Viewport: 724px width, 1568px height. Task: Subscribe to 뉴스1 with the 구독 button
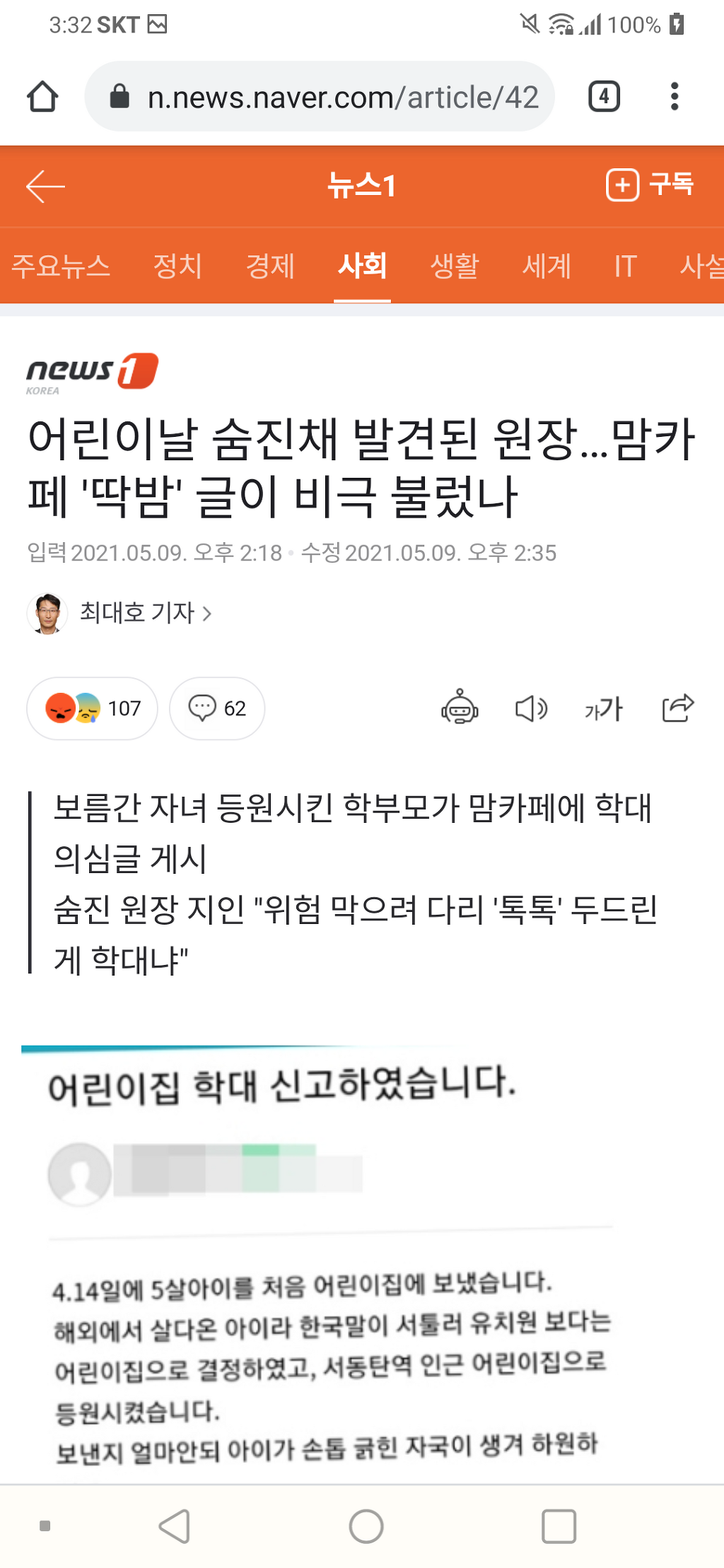click(650, 185)
